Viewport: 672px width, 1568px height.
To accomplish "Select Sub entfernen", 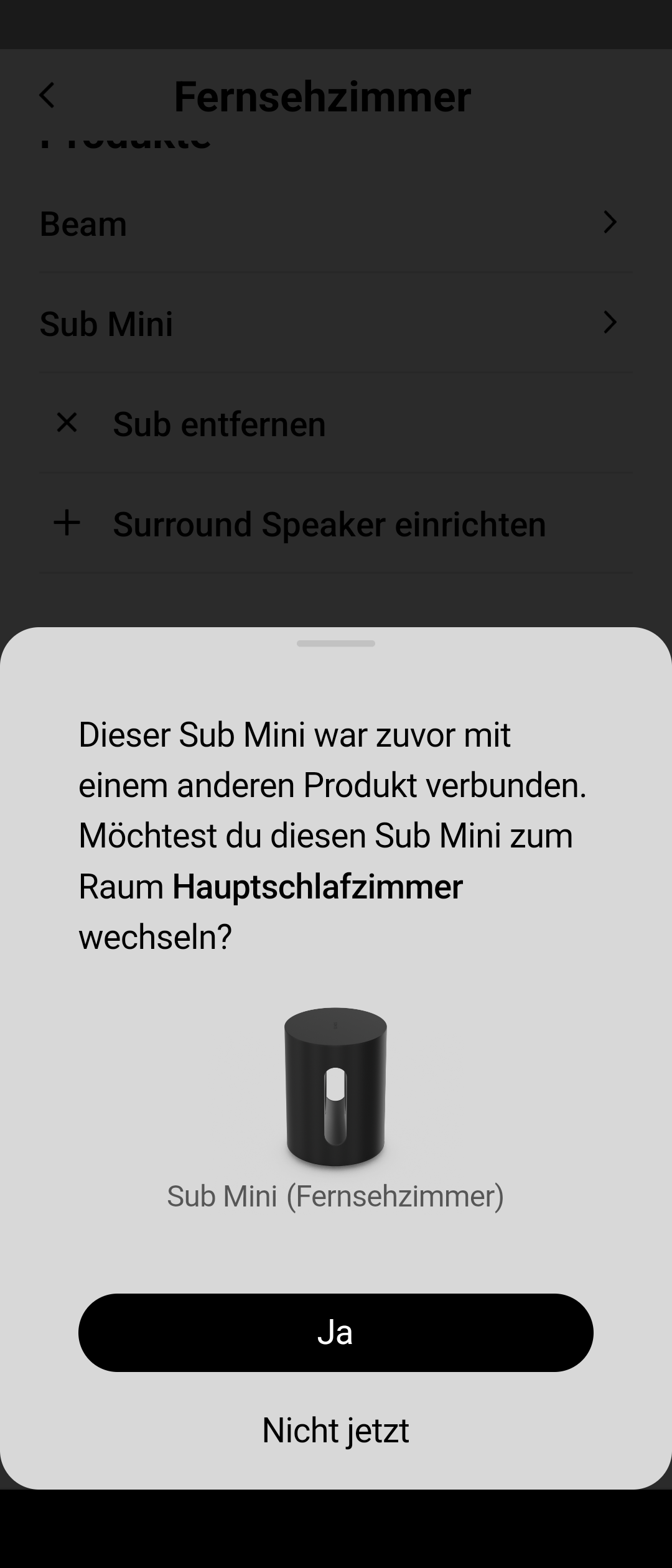I will coord(219,424).
